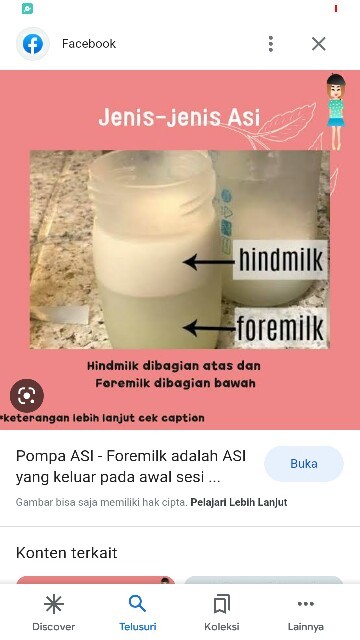Tap the Buka button

tap(304, 464)
